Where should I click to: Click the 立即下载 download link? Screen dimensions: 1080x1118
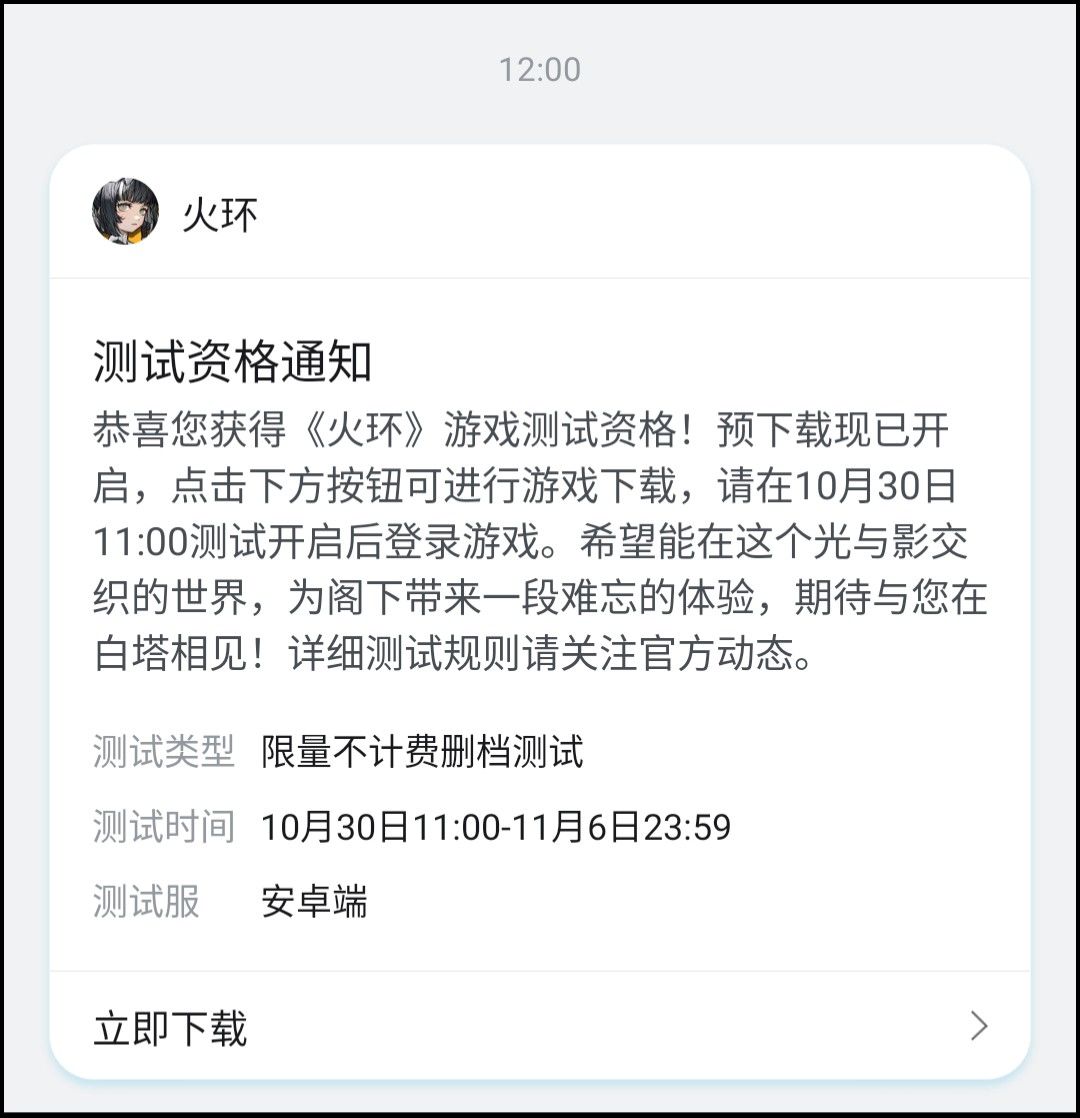pos(169,1027)
